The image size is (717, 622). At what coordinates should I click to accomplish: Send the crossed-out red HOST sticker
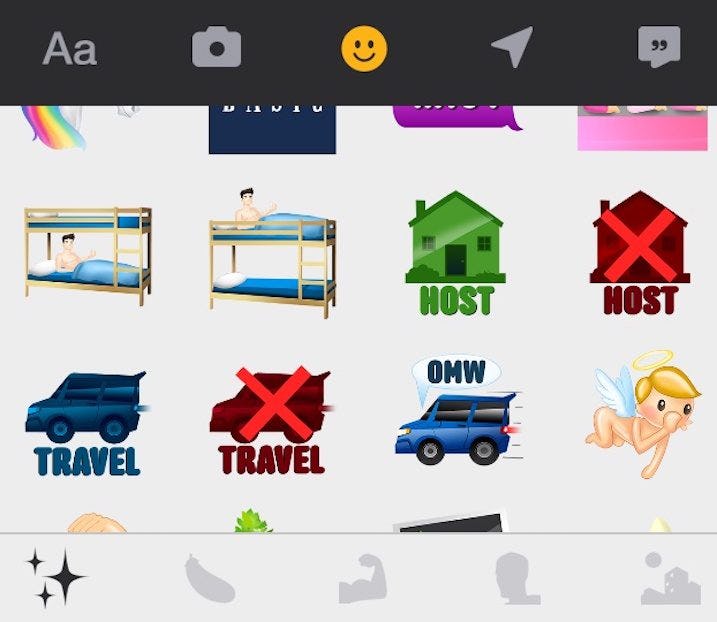point(640,254)
